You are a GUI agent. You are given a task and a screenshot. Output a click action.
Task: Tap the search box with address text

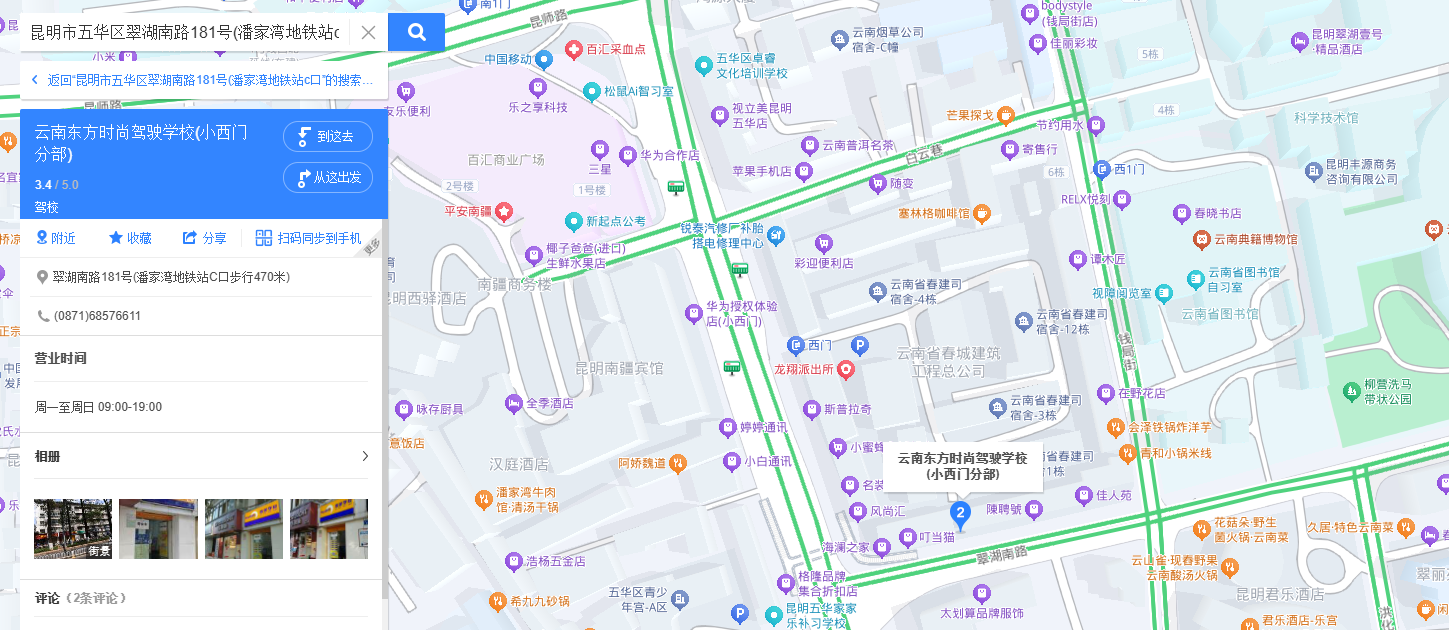coord(185,32)
